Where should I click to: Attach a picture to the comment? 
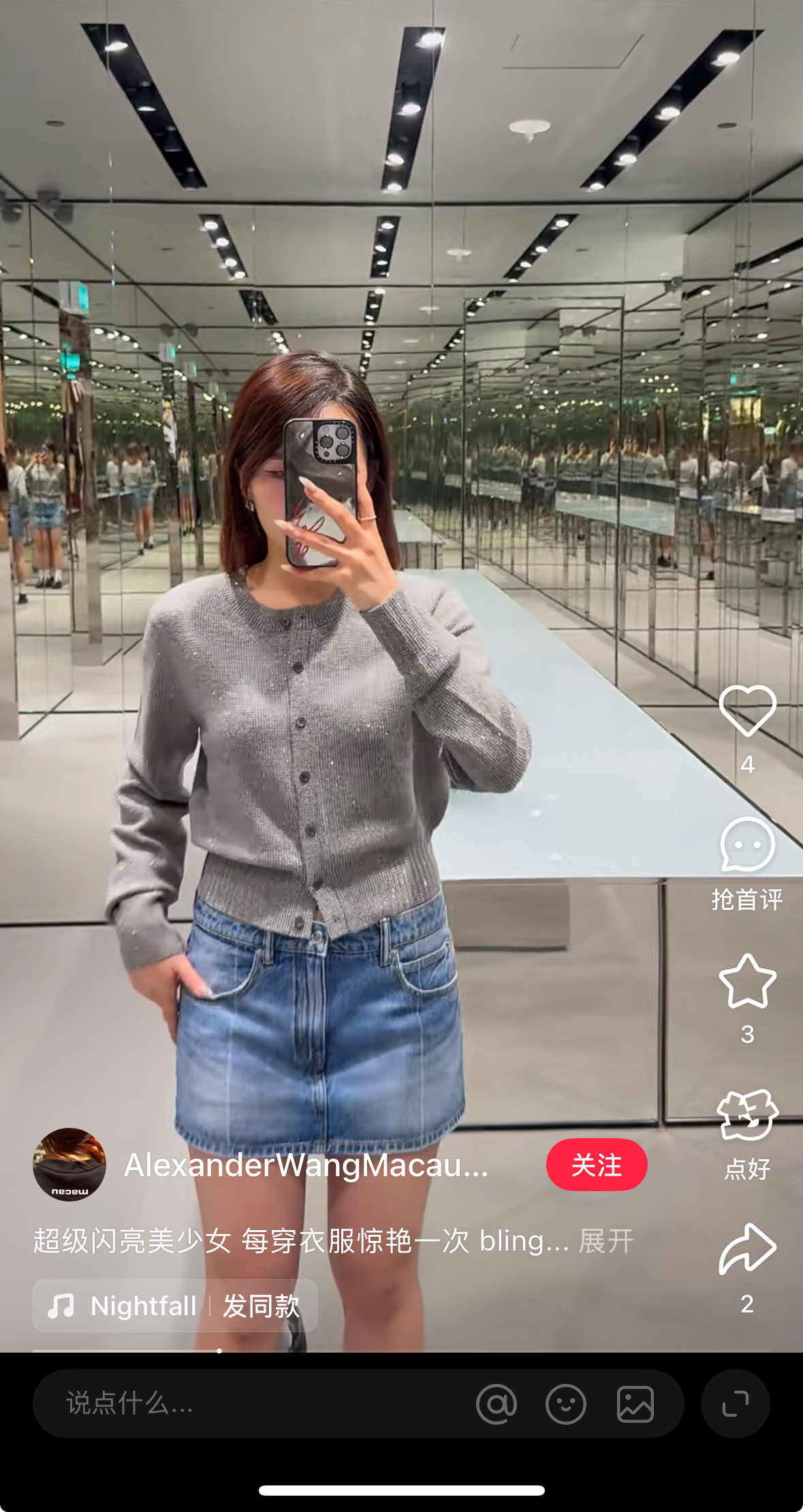point(635,1404)
